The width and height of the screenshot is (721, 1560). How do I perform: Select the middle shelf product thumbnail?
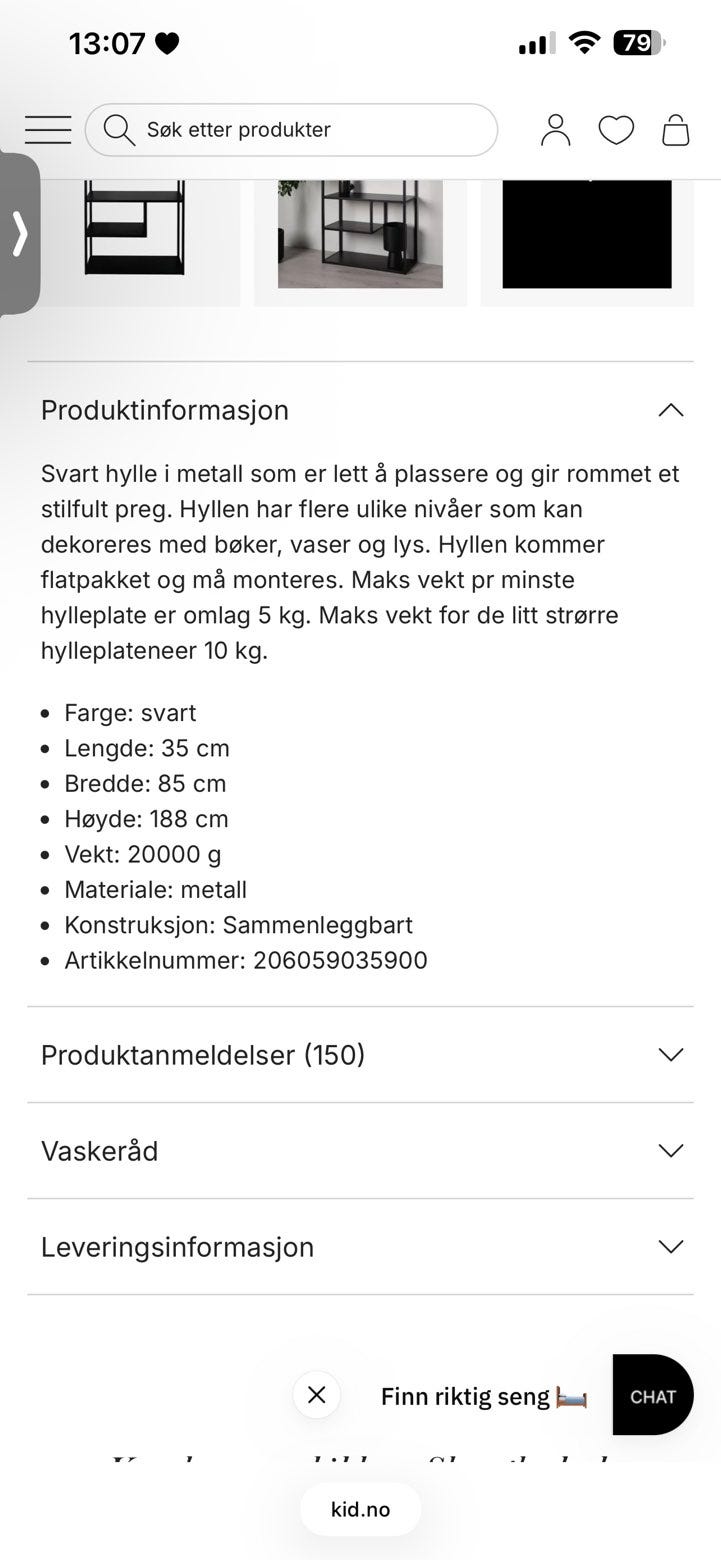pos(360,232)
